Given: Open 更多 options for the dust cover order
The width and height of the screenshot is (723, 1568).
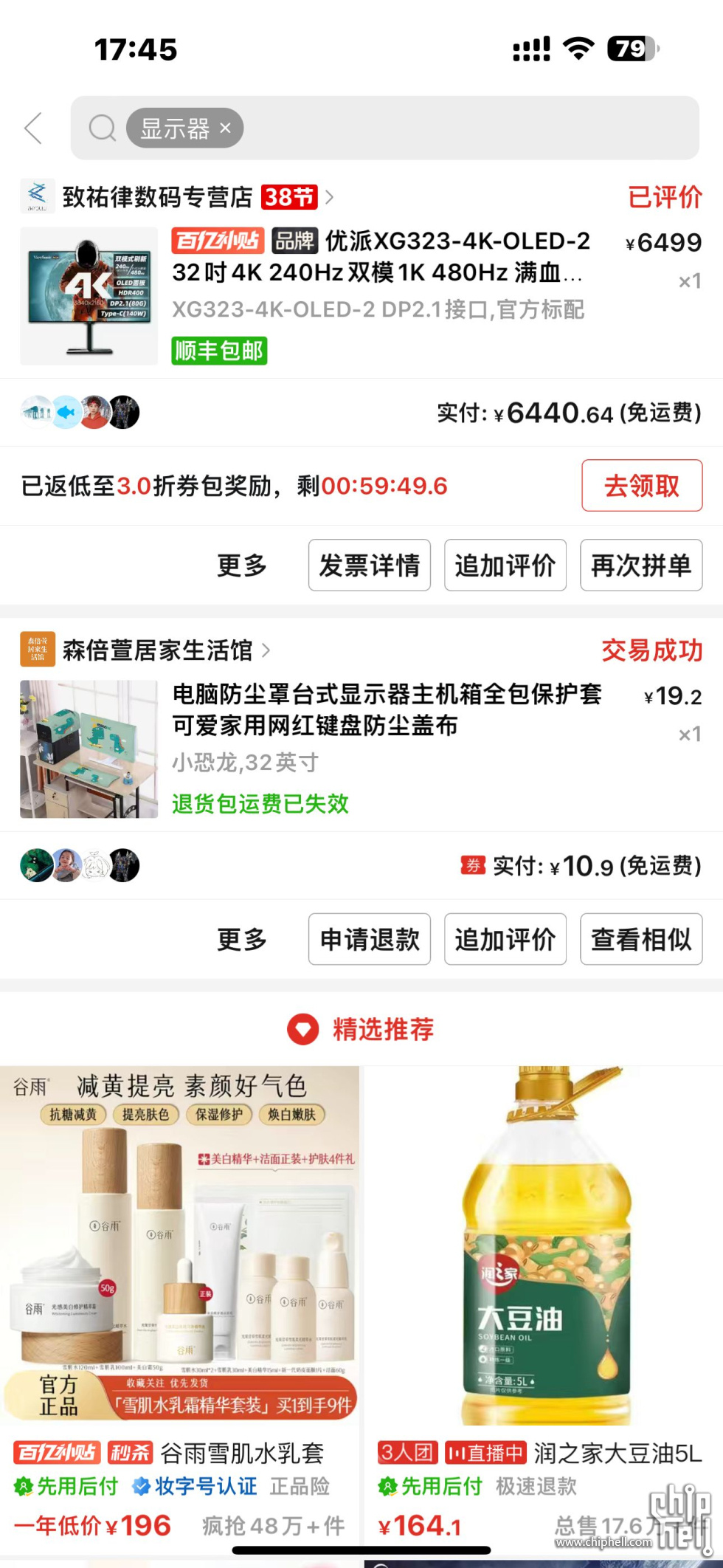Looking at the screenshot, I should coord(242,940).
